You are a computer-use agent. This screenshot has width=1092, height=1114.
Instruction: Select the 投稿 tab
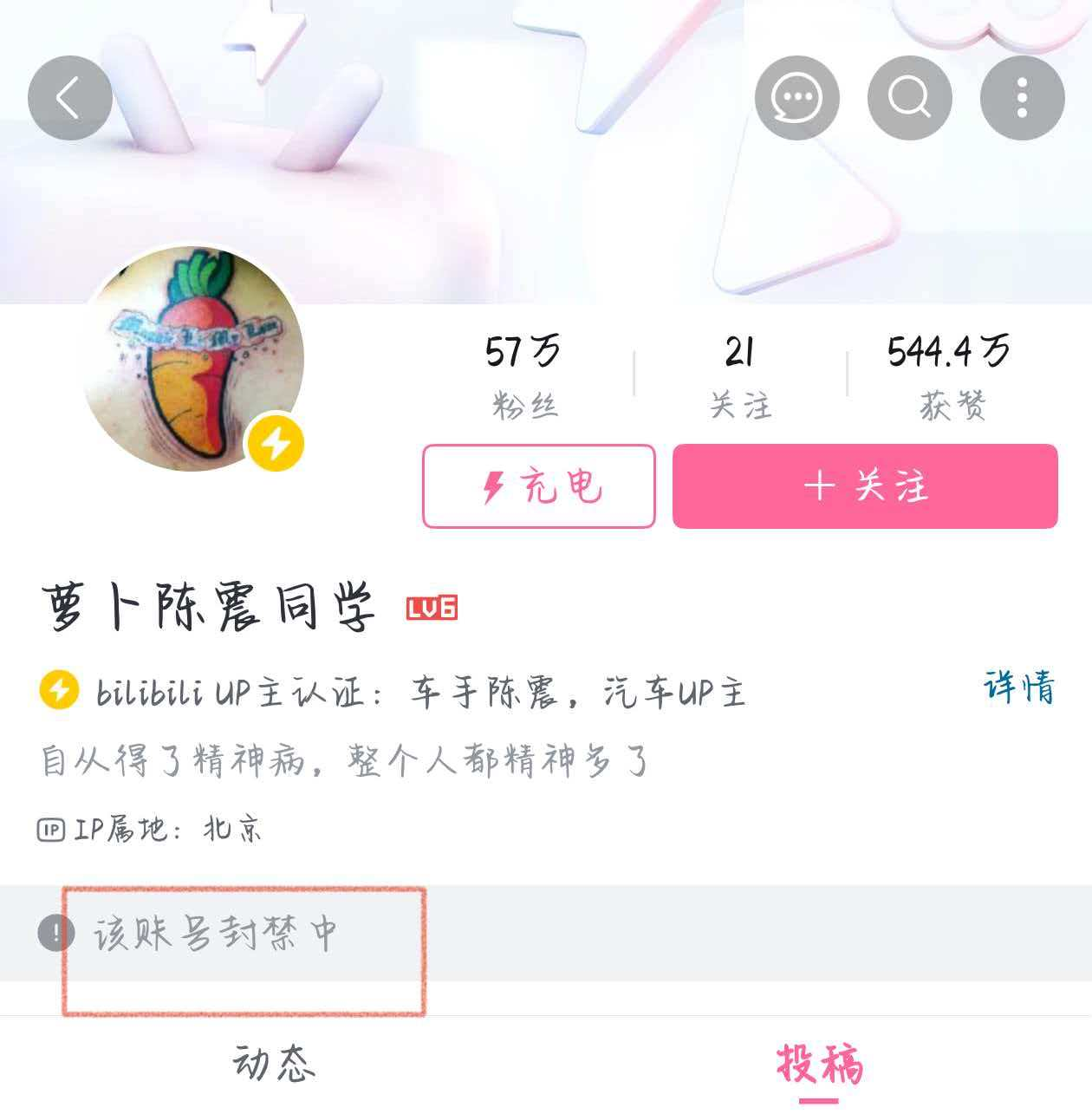[819, 1064]
